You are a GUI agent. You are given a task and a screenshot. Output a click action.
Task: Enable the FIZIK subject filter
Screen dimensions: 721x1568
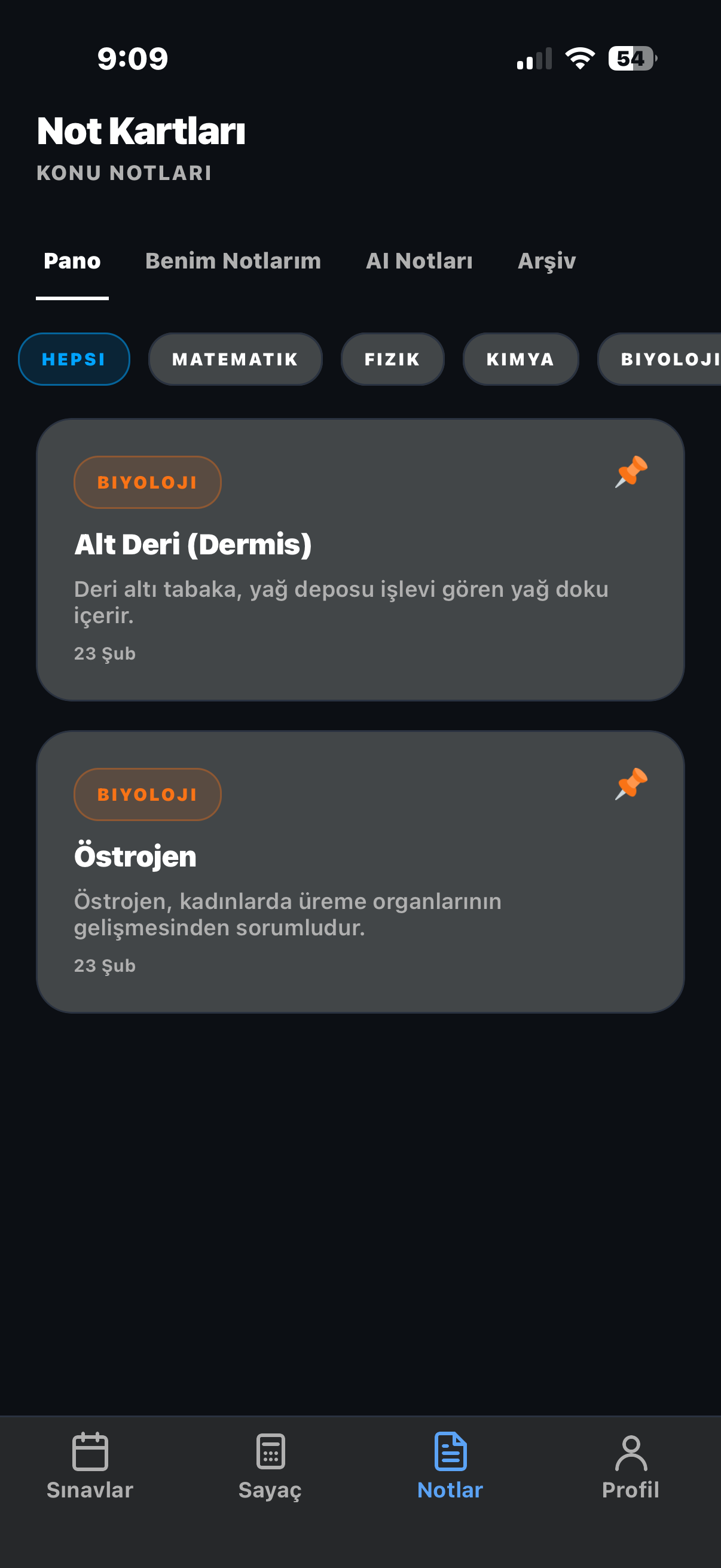tap(392, 359)
